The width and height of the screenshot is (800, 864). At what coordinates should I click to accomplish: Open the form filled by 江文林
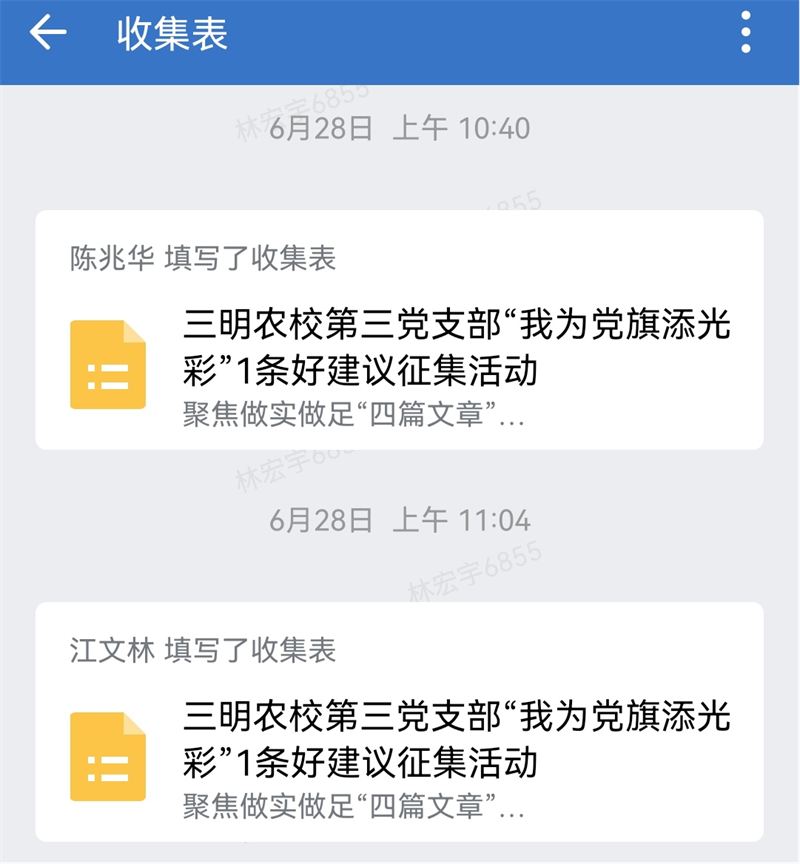pos(400,737)
